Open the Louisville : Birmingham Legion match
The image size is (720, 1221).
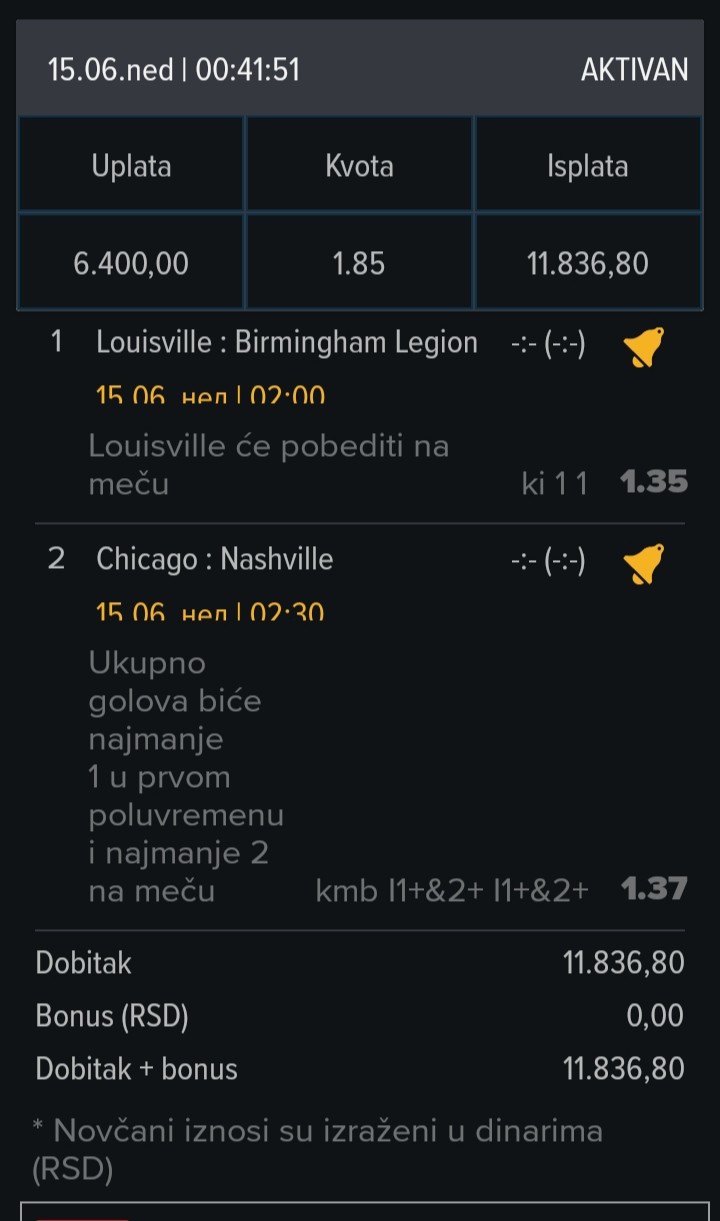tap(287, 343)
